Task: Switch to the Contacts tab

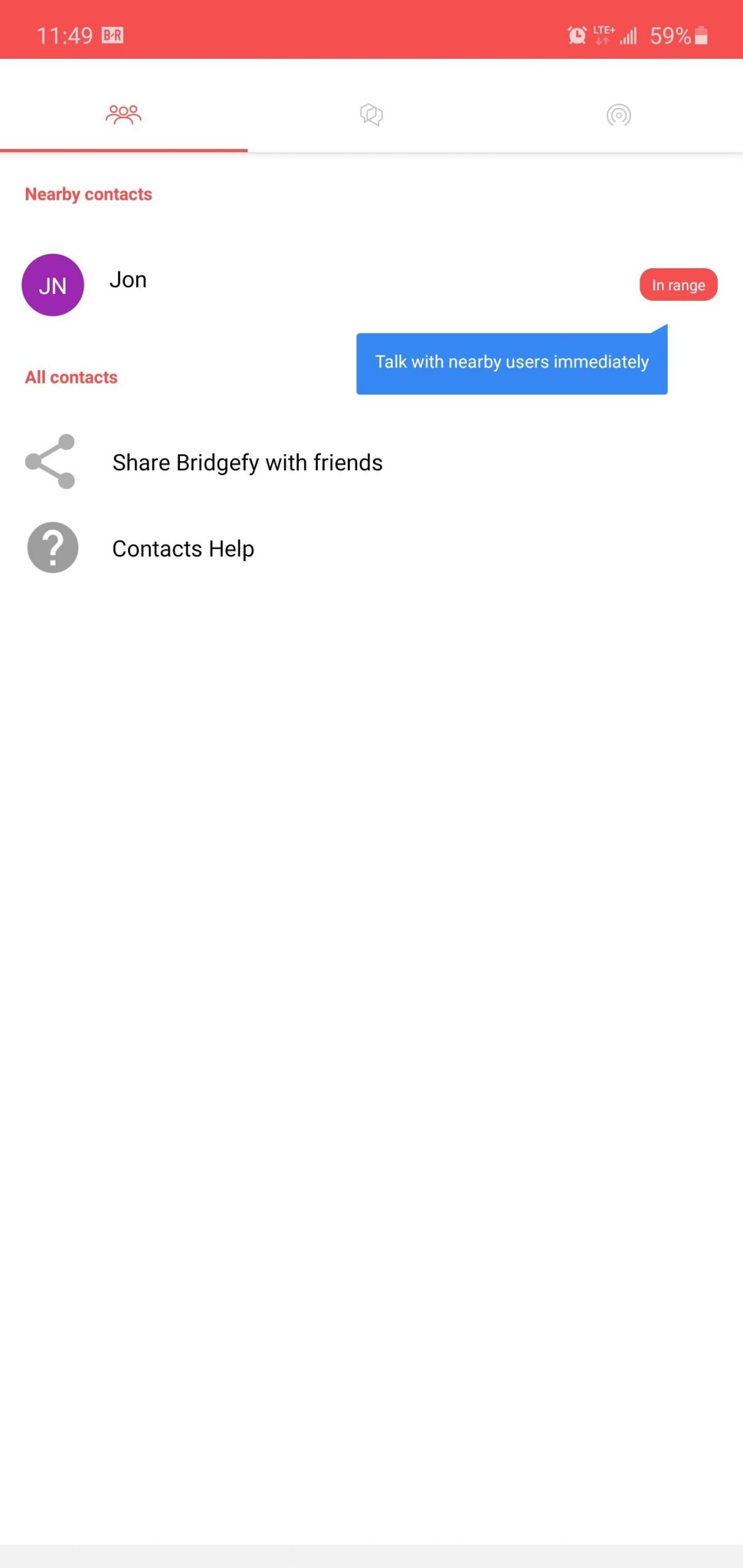Action: (123, 115)
